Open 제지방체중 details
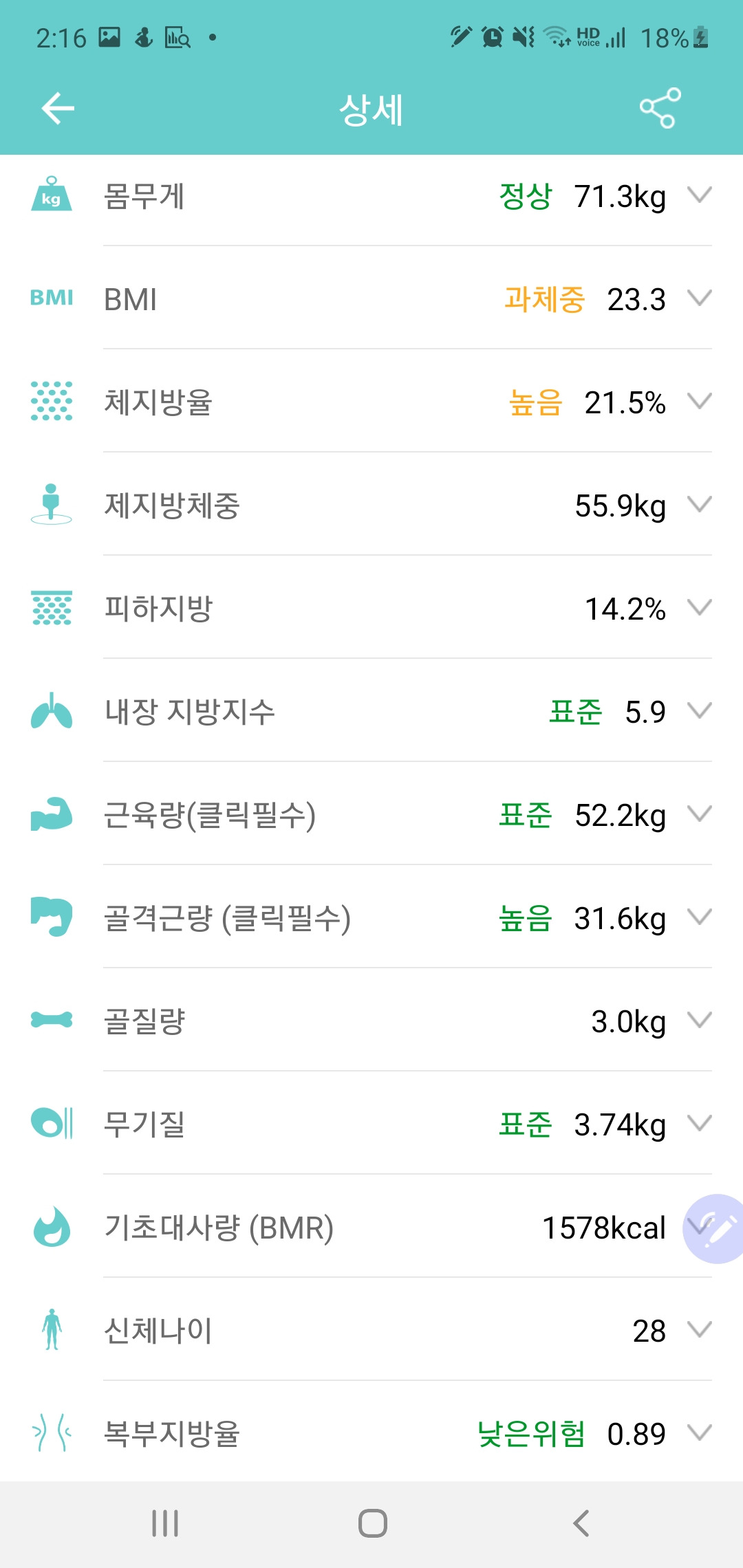 [x=371, y=505]
